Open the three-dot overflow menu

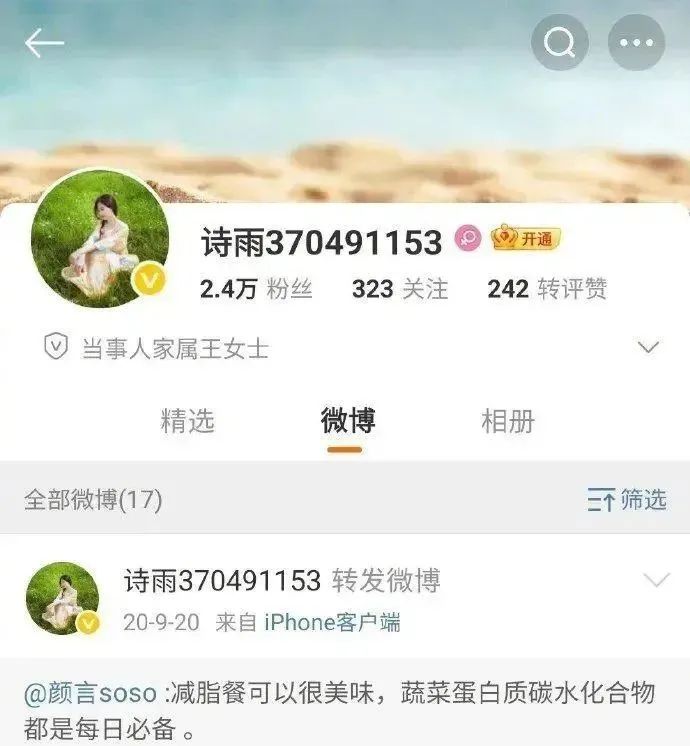[x=636, y=42]
